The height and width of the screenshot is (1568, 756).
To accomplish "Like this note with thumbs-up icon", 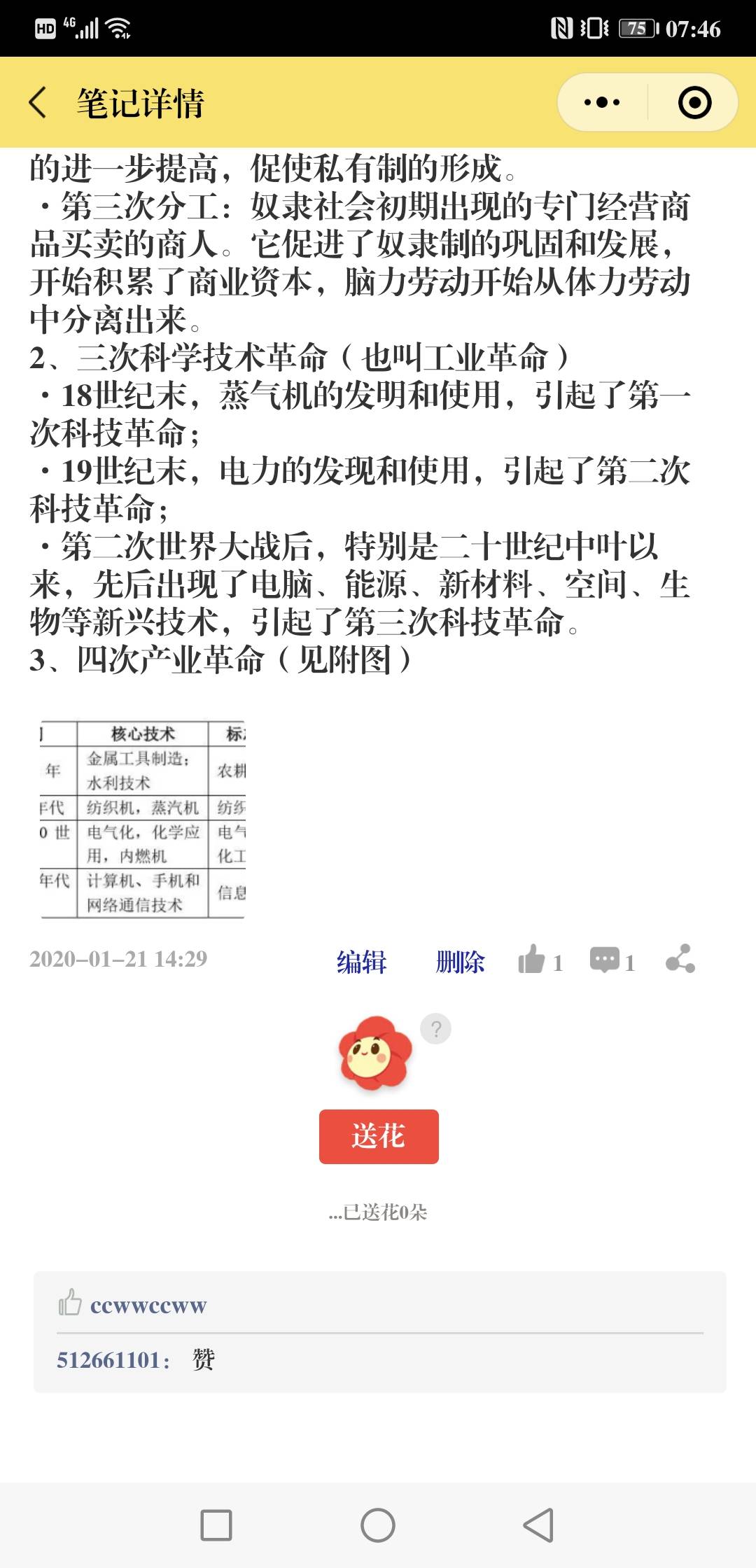I will [x=532, y=960].
